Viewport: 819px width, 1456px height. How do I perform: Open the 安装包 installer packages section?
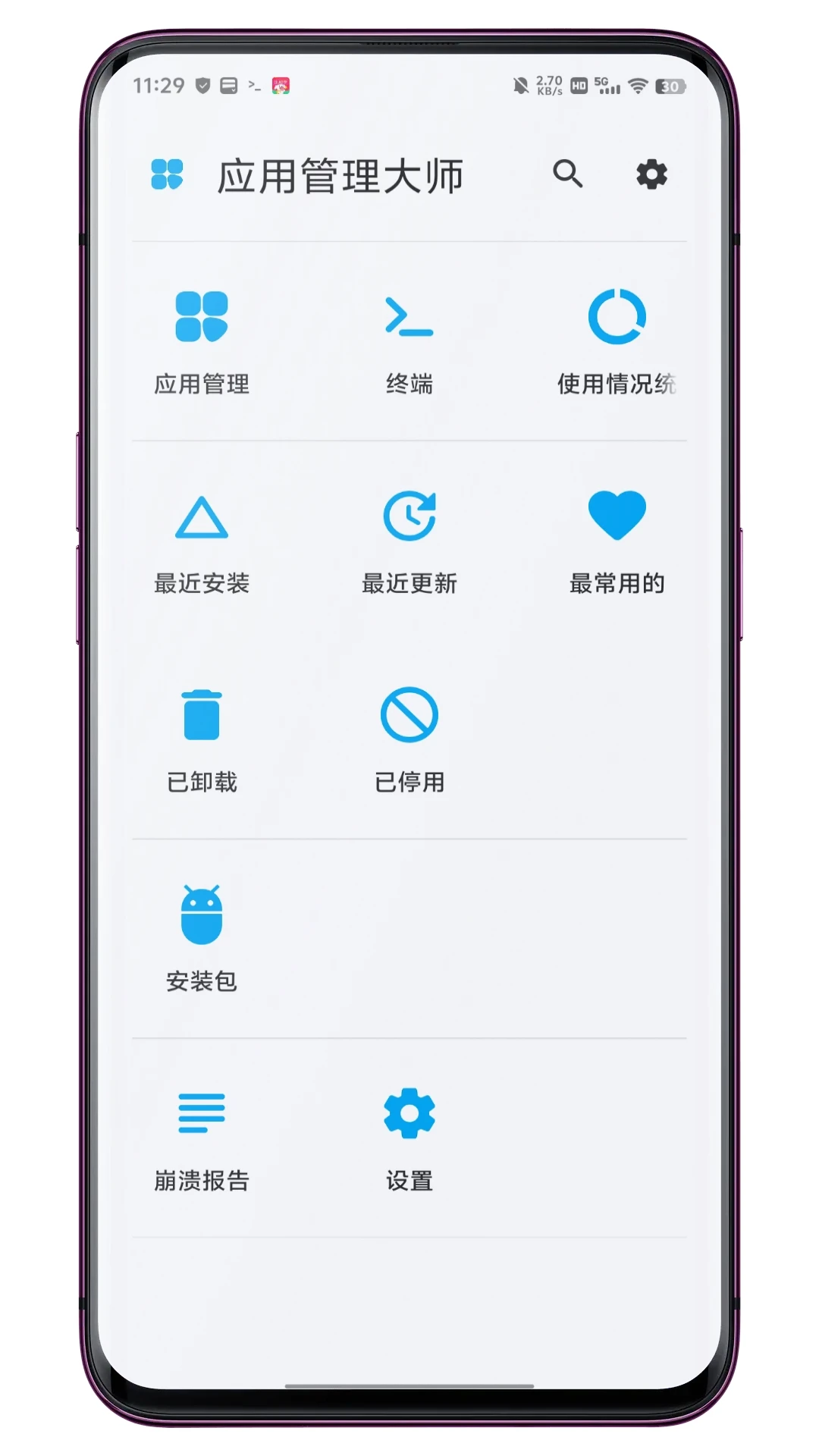(201, 938)
